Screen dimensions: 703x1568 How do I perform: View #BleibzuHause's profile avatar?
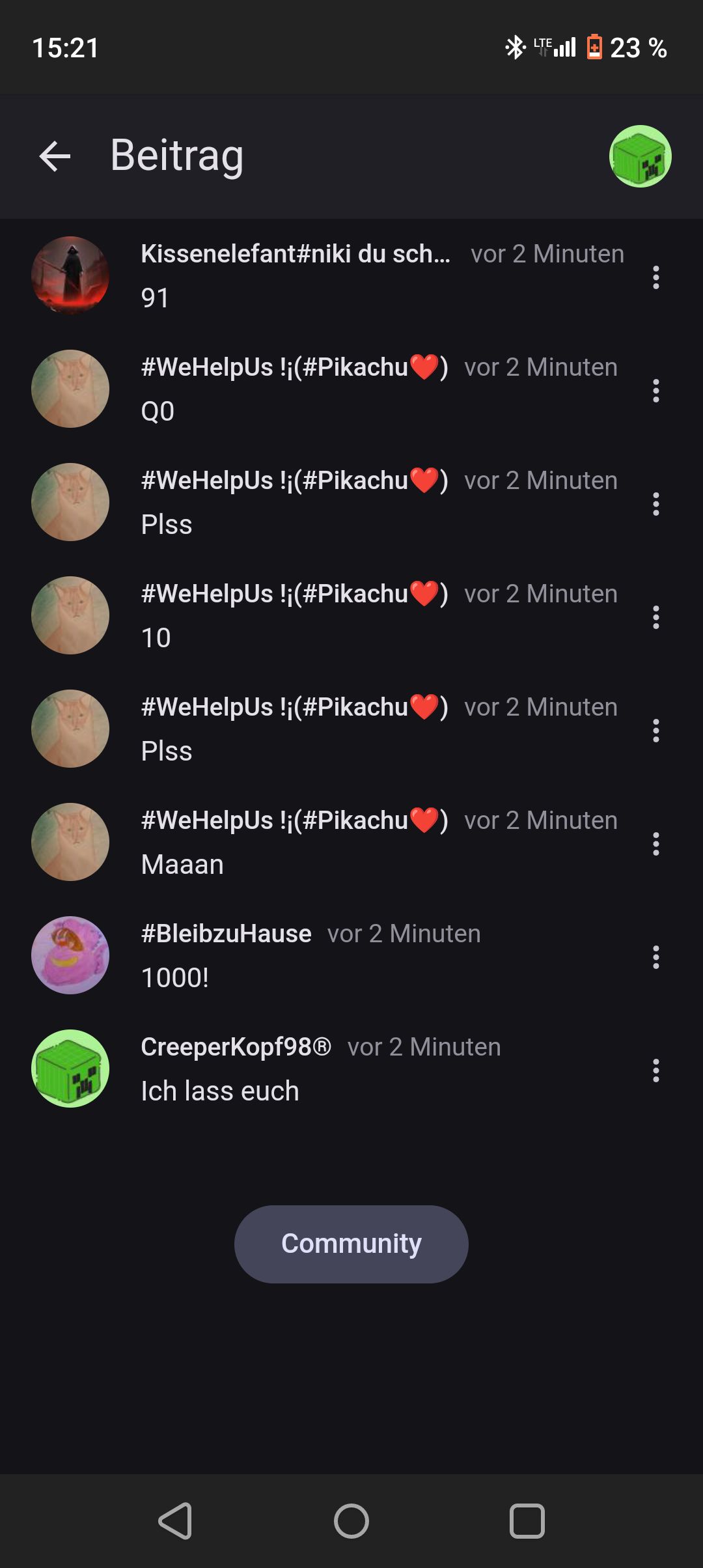point(70,955)
